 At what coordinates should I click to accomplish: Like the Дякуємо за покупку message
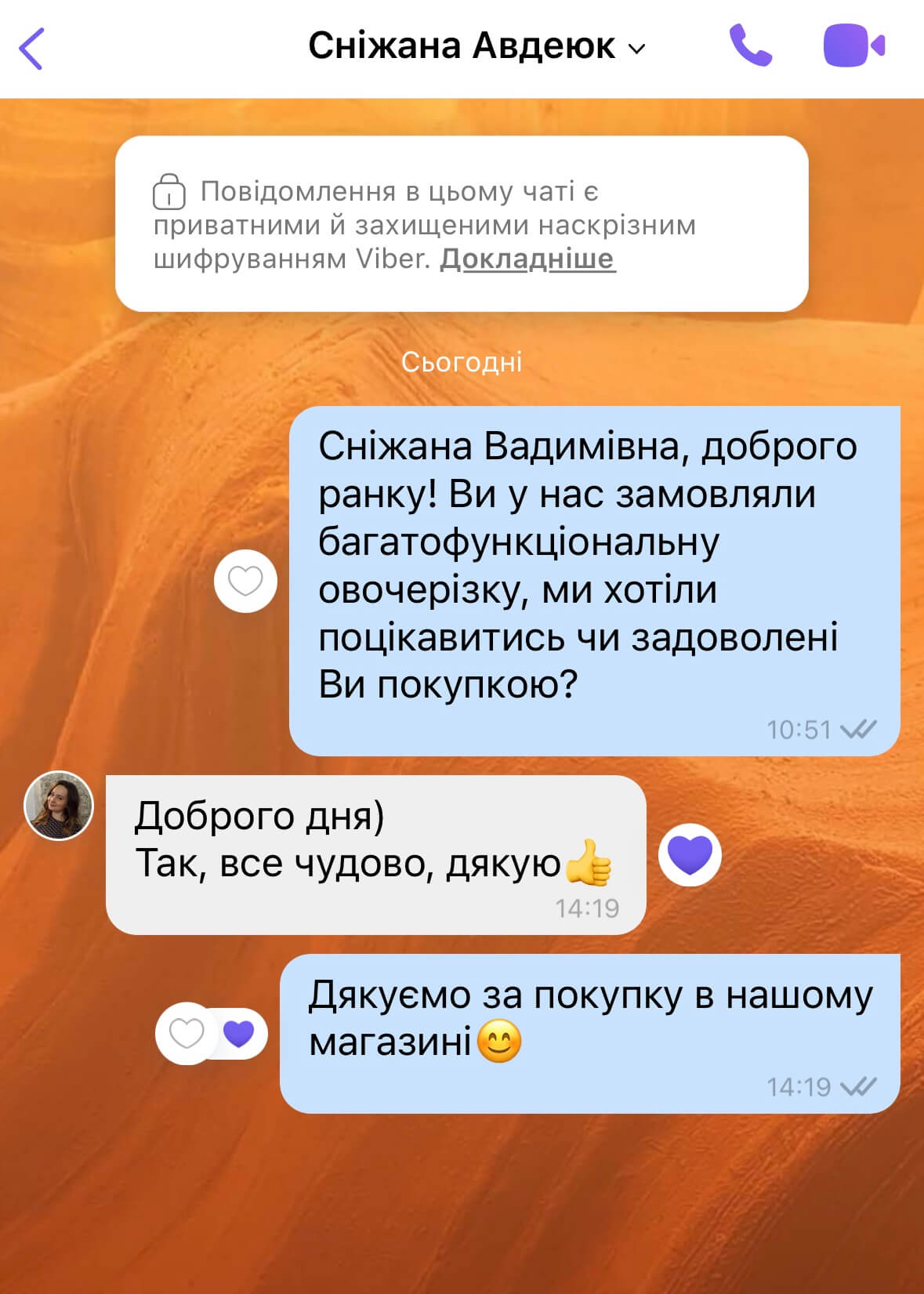click(187, 1034)
